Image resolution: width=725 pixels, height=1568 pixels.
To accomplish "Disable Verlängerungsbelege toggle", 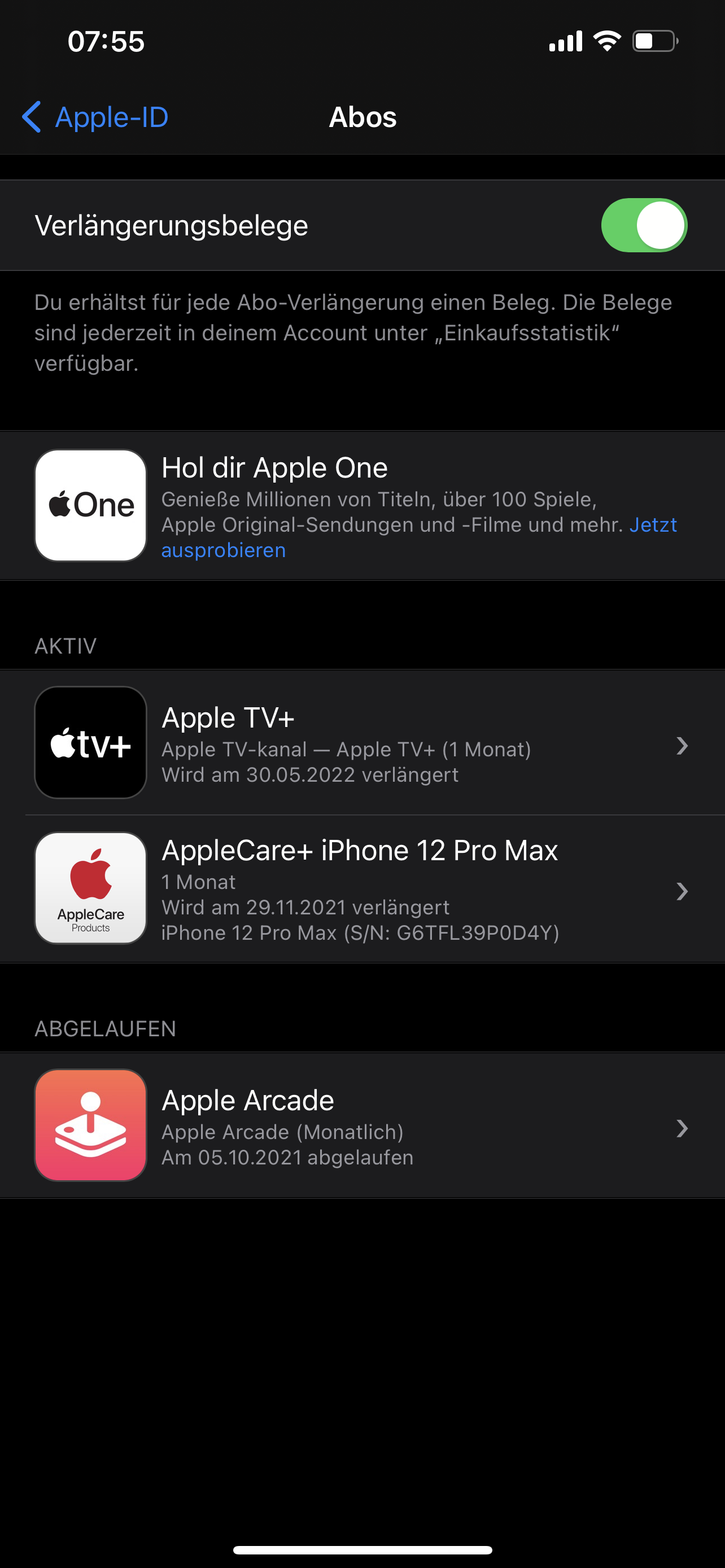I will (x=644, y=225).
